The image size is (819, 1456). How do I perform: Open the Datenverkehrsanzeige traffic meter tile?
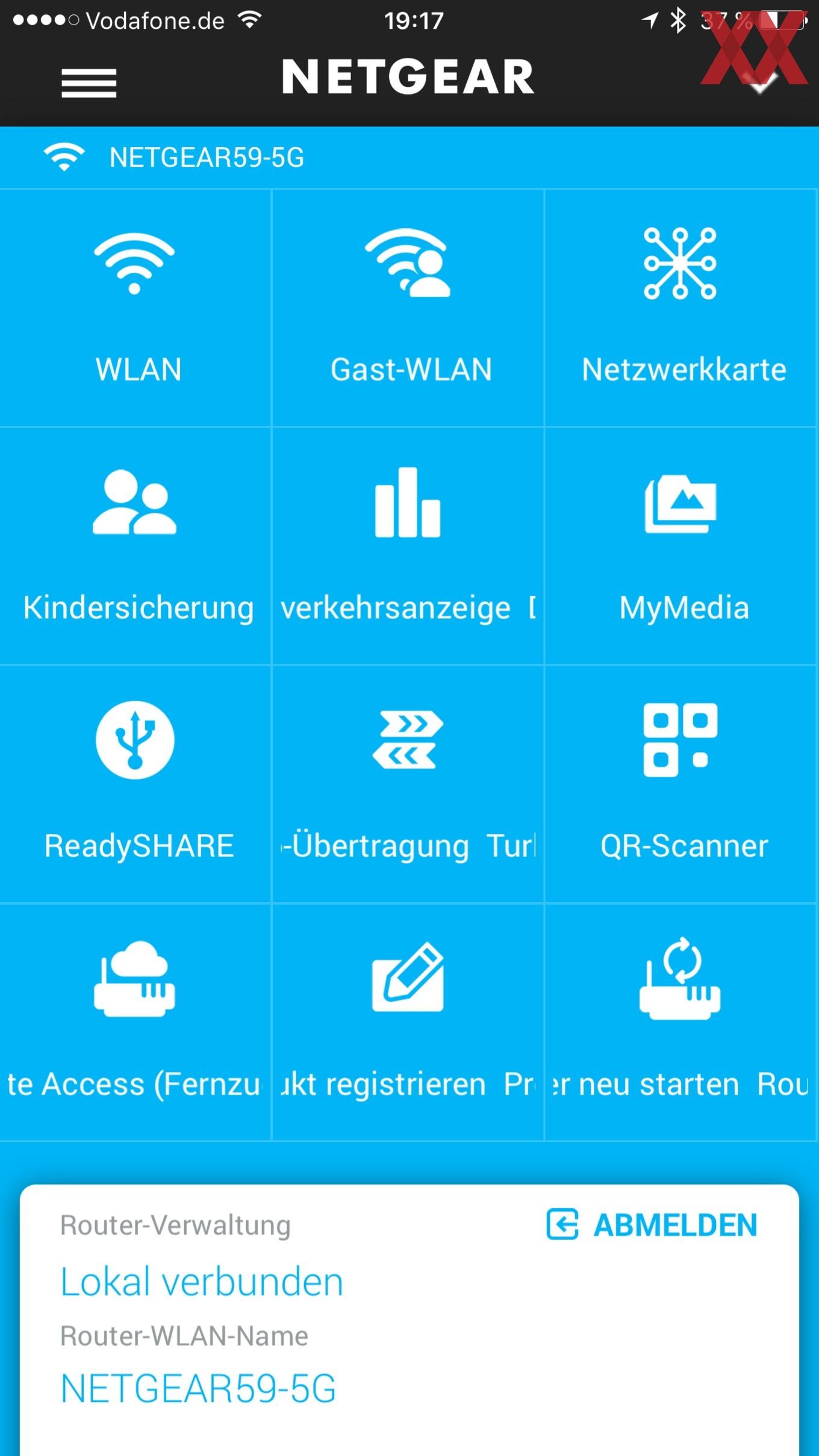408,546
